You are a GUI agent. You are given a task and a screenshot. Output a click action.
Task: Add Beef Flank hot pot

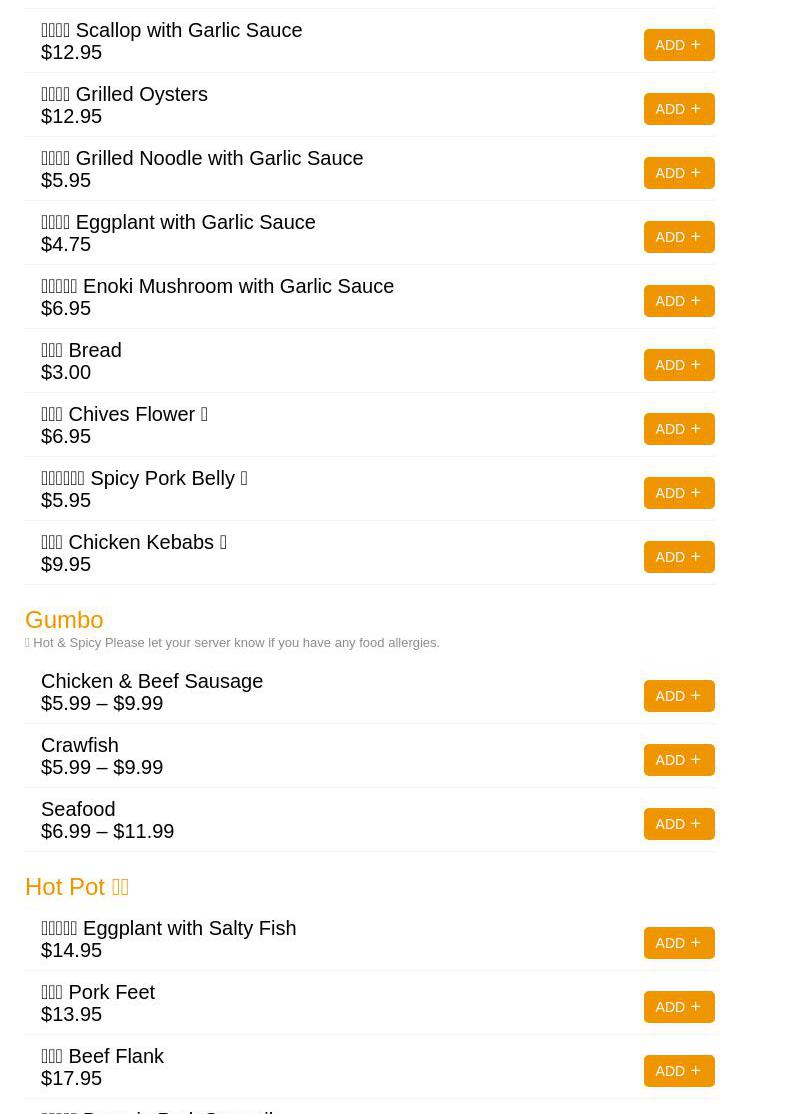679,1071
